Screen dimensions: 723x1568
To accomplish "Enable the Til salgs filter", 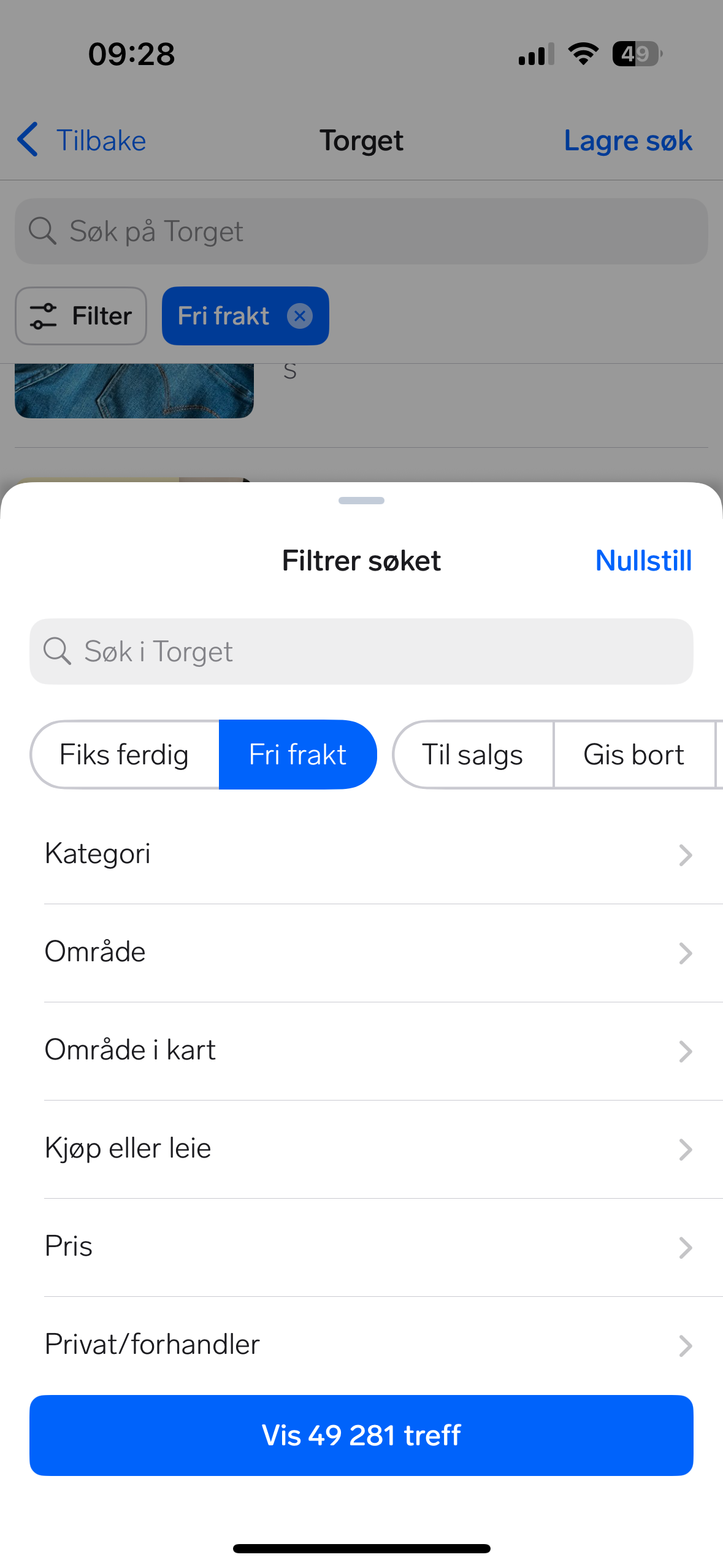I will pos(472,754).
